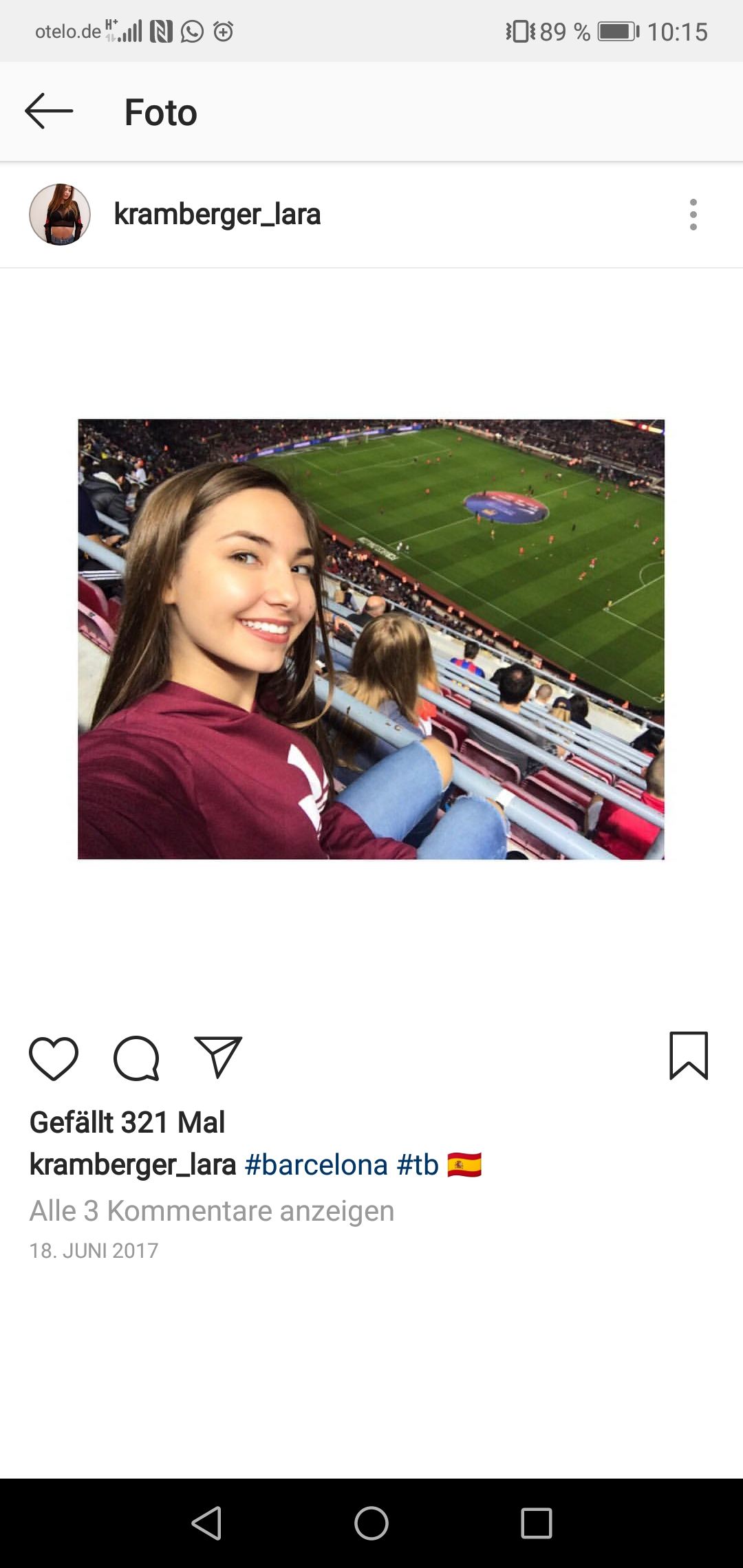This screenshot has height=1568, width=743.
Task: Show Alle 3 Kommentare anzeigen
Action: pos(212,1210)
